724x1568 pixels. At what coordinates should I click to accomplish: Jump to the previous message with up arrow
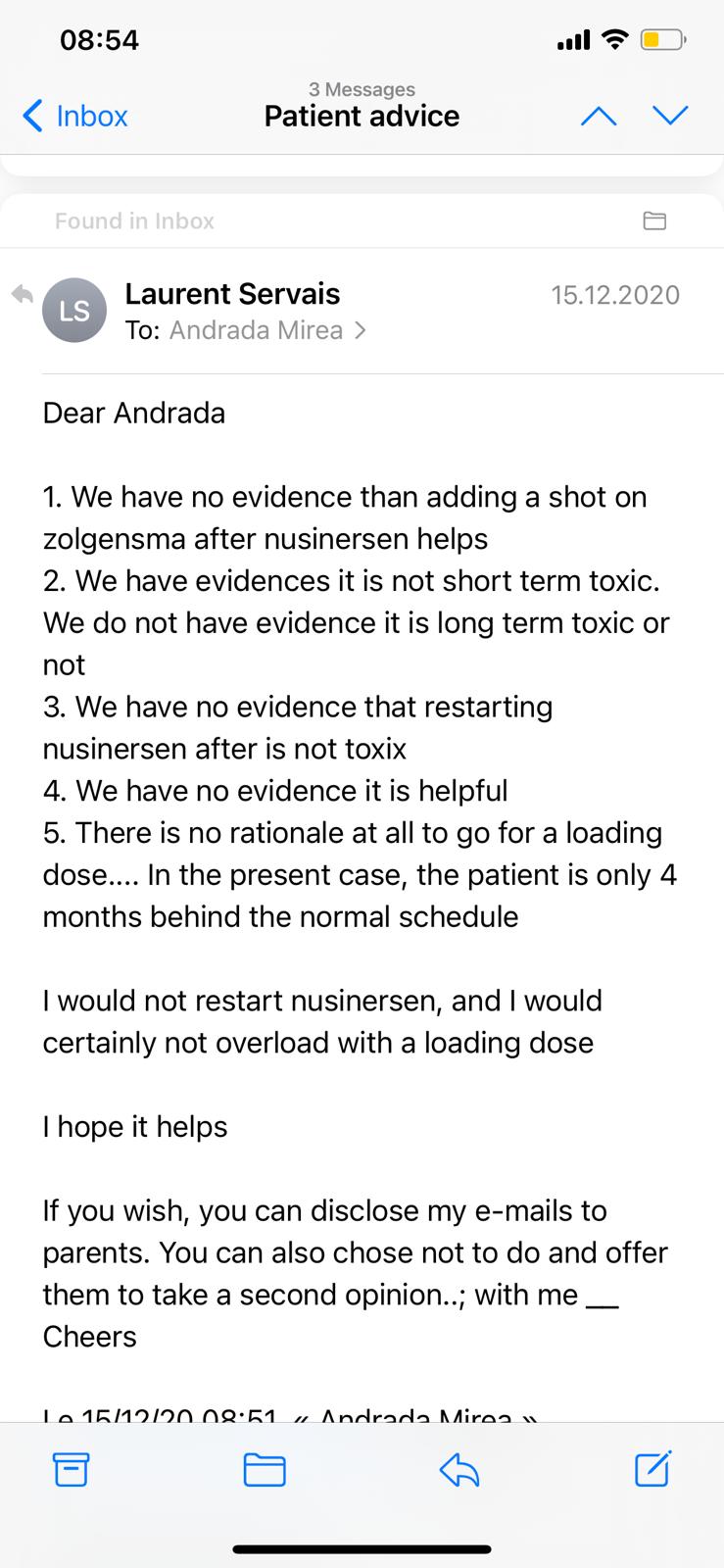pos(599,116)
